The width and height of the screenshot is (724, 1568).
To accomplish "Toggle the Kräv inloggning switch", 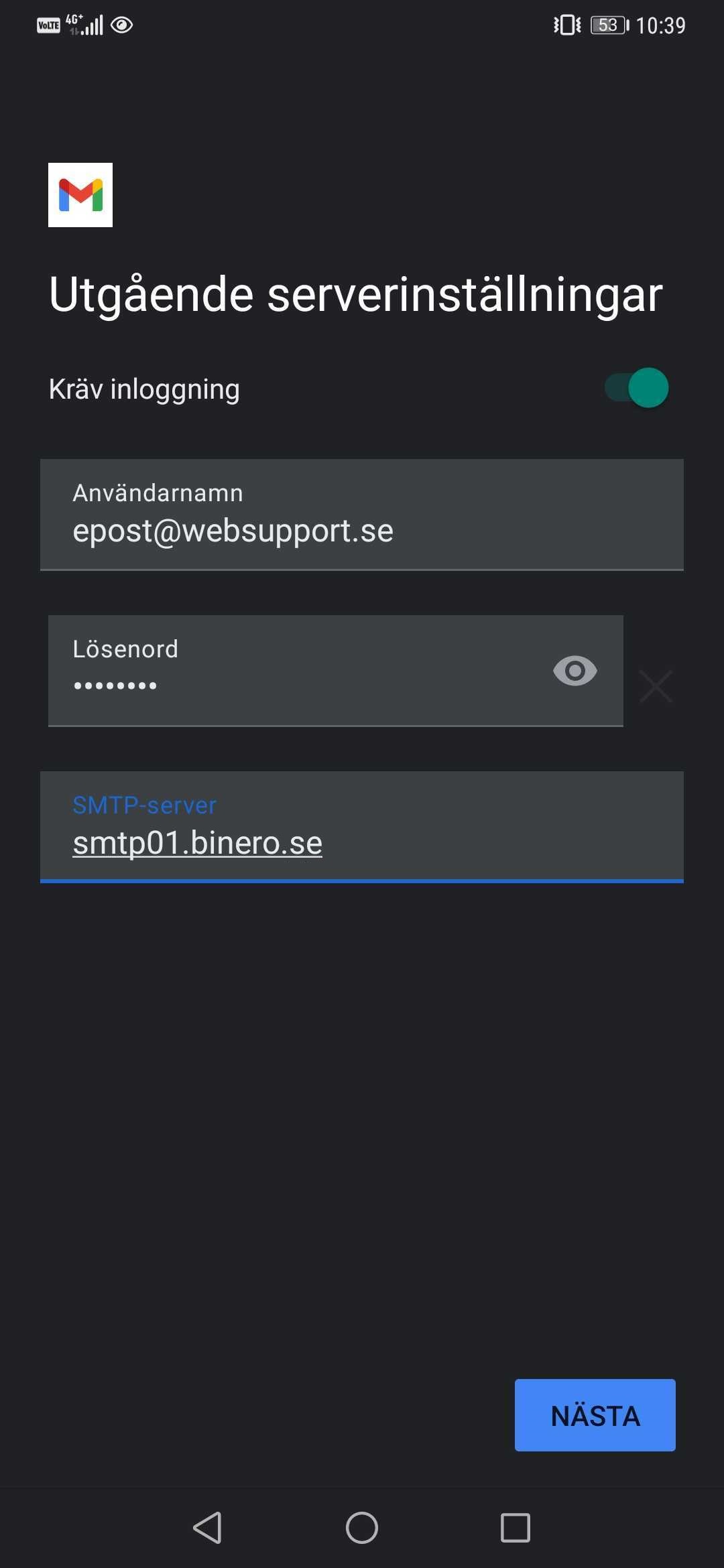I will [x=637, y=388].
